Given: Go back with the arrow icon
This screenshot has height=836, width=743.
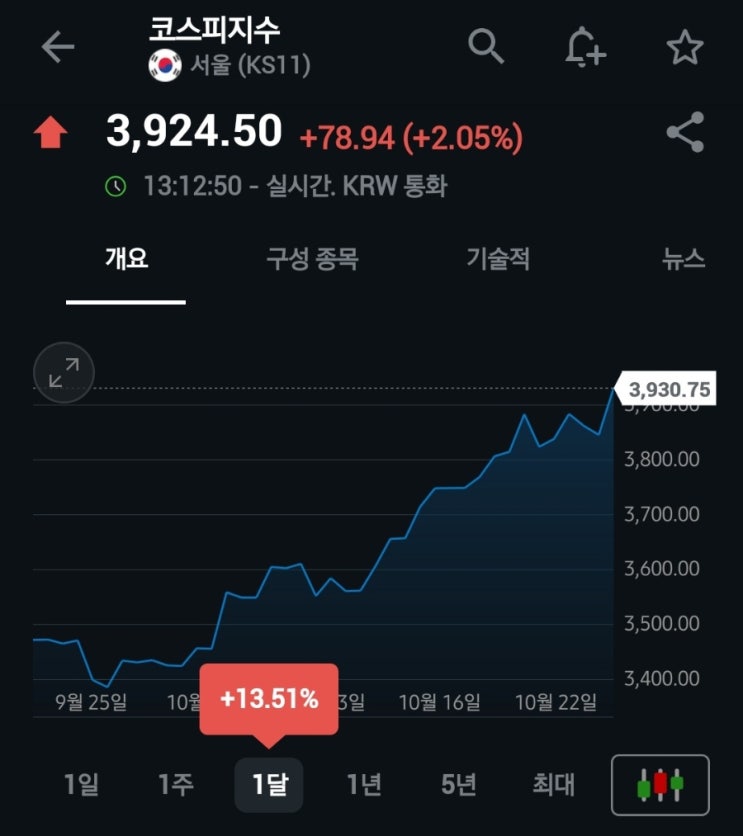Looking at the screenshot, I should 58,47.
